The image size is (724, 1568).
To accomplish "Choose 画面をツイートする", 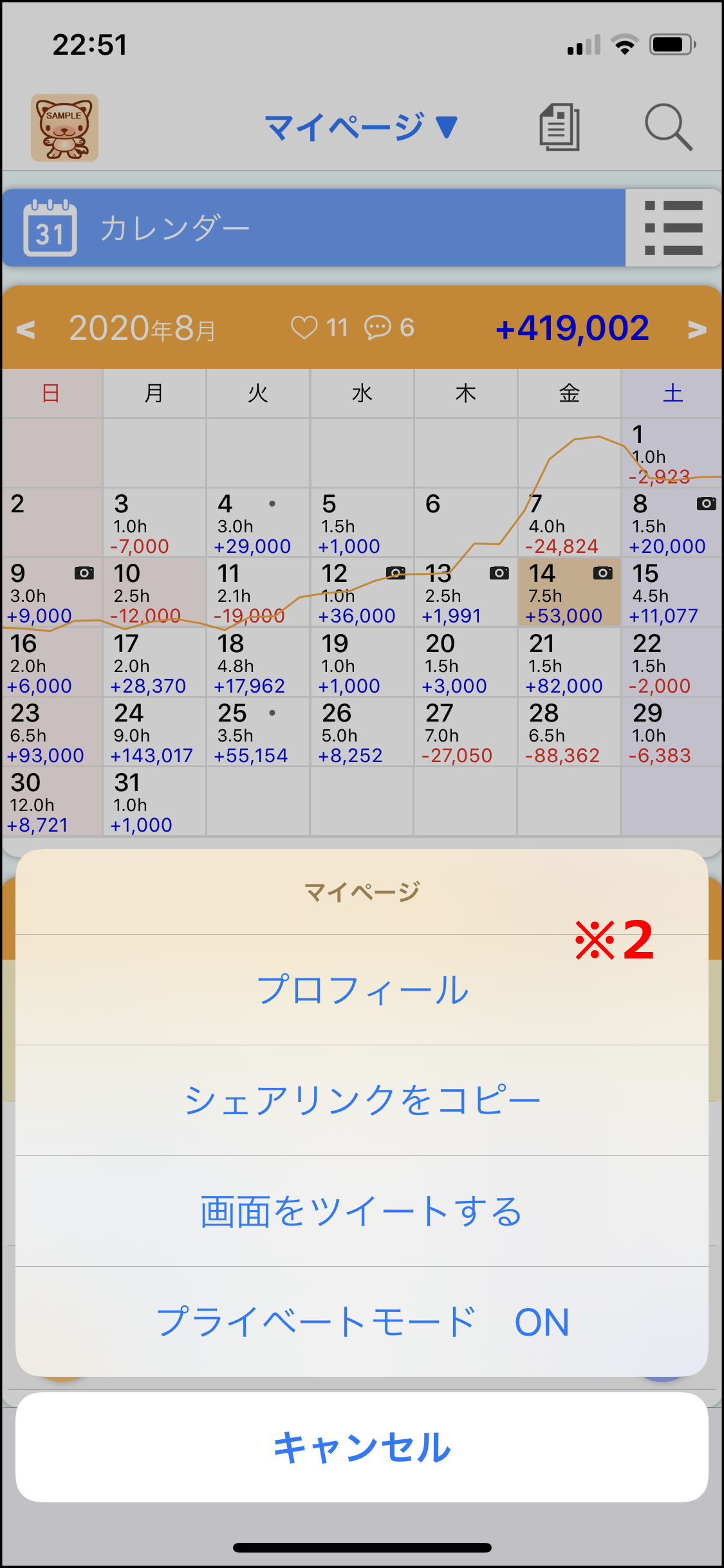I will [x=362, y=1211].
